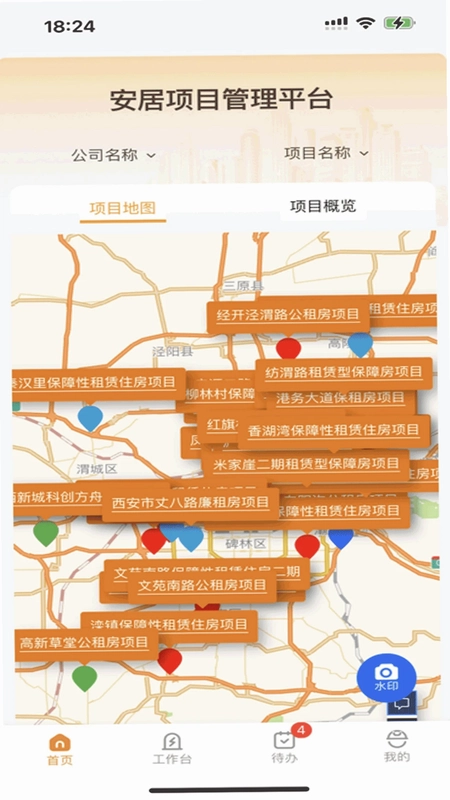Expand the 项目名称 dropdown
450x800 pixels.
326,153
